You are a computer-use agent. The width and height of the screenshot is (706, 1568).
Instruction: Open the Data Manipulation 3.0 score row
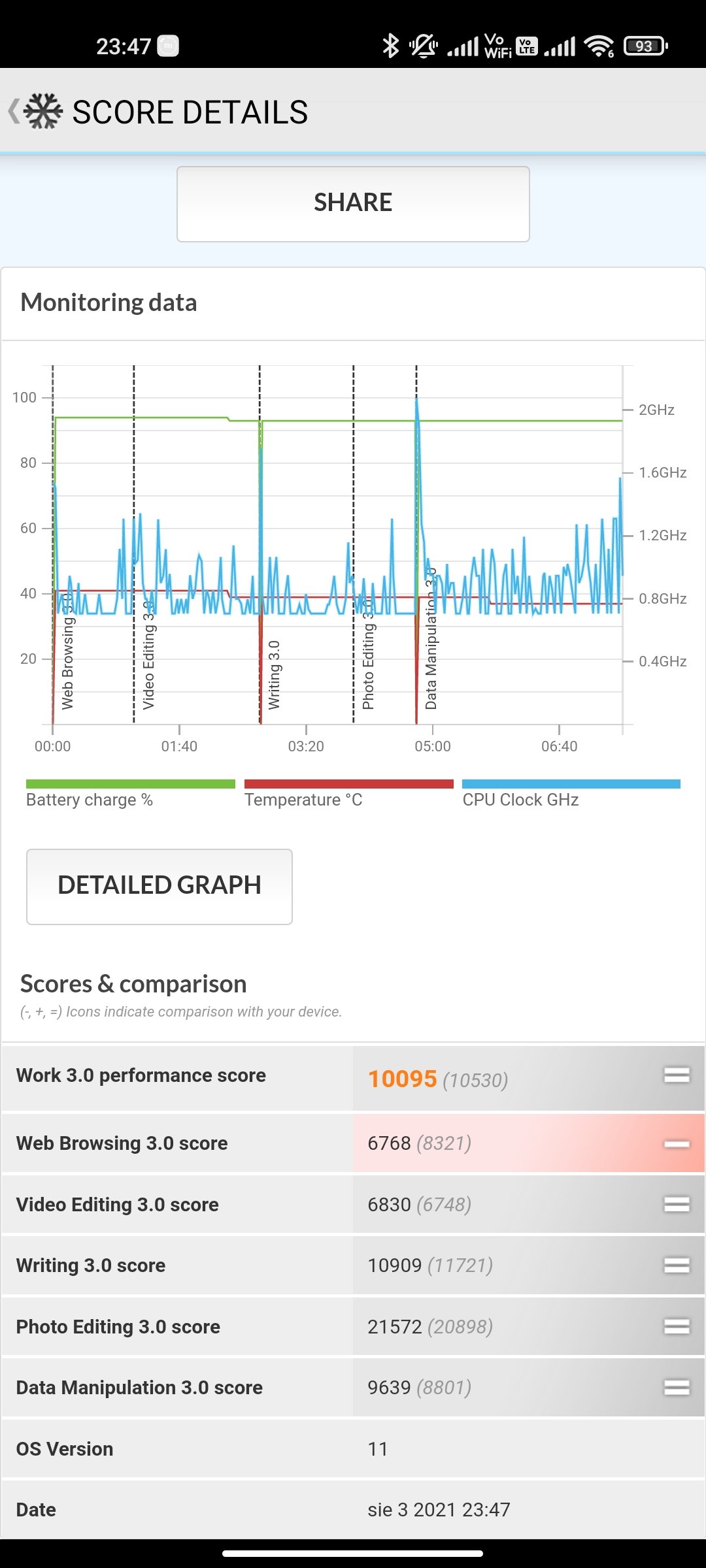point(353,1387)
